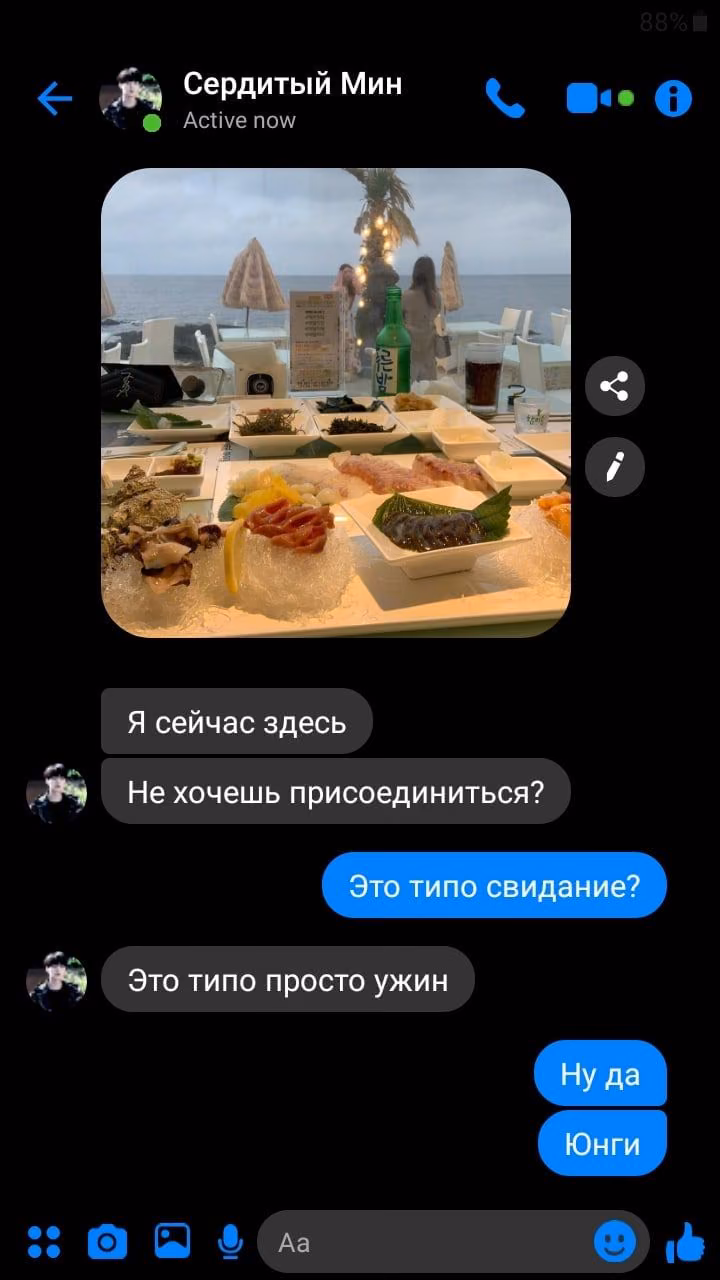
Task: Start a voice call with Сердитый Мин
Action: 505,98
